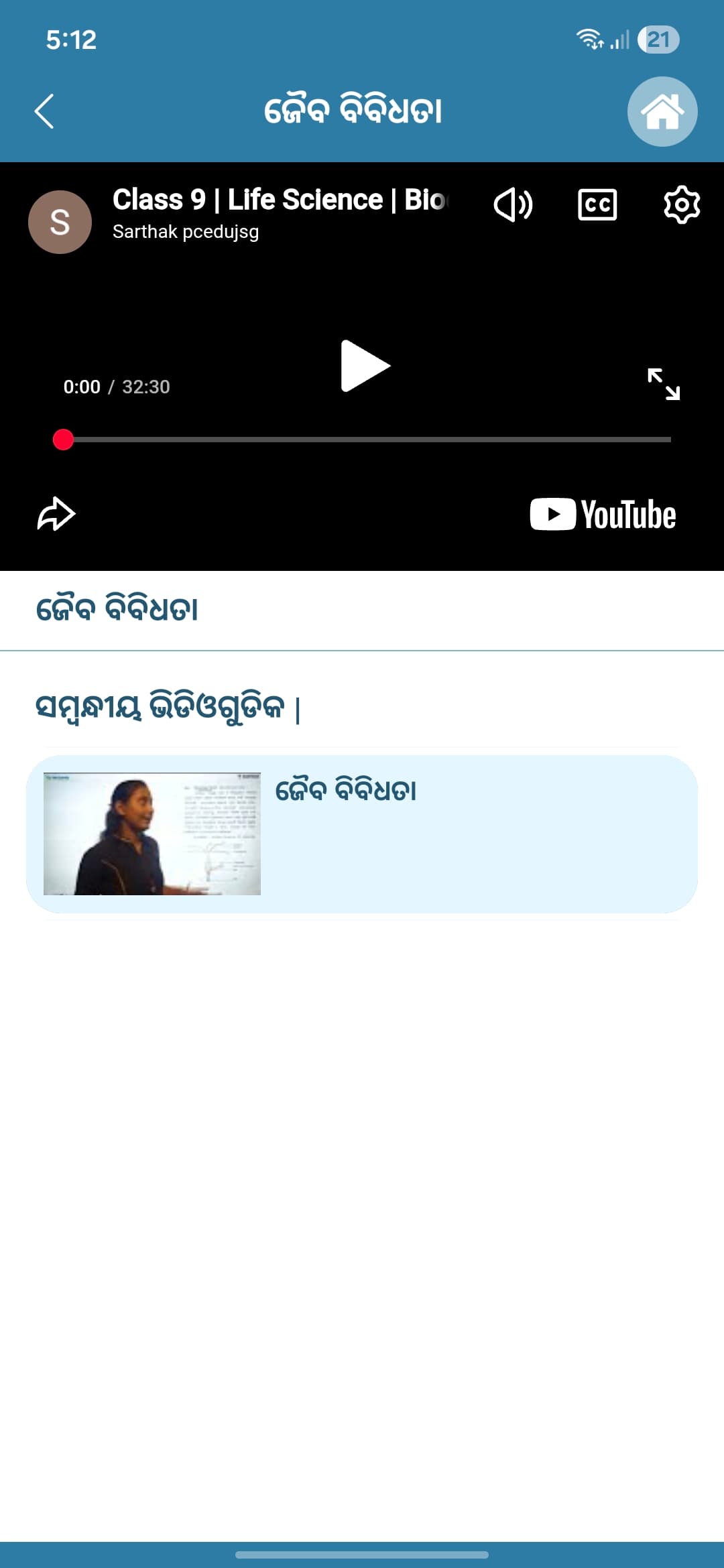Viewport: 724px width, 1568px height.
Task: Expand the video title Class 9 Life Science
Action: click(x=280, y=200)
